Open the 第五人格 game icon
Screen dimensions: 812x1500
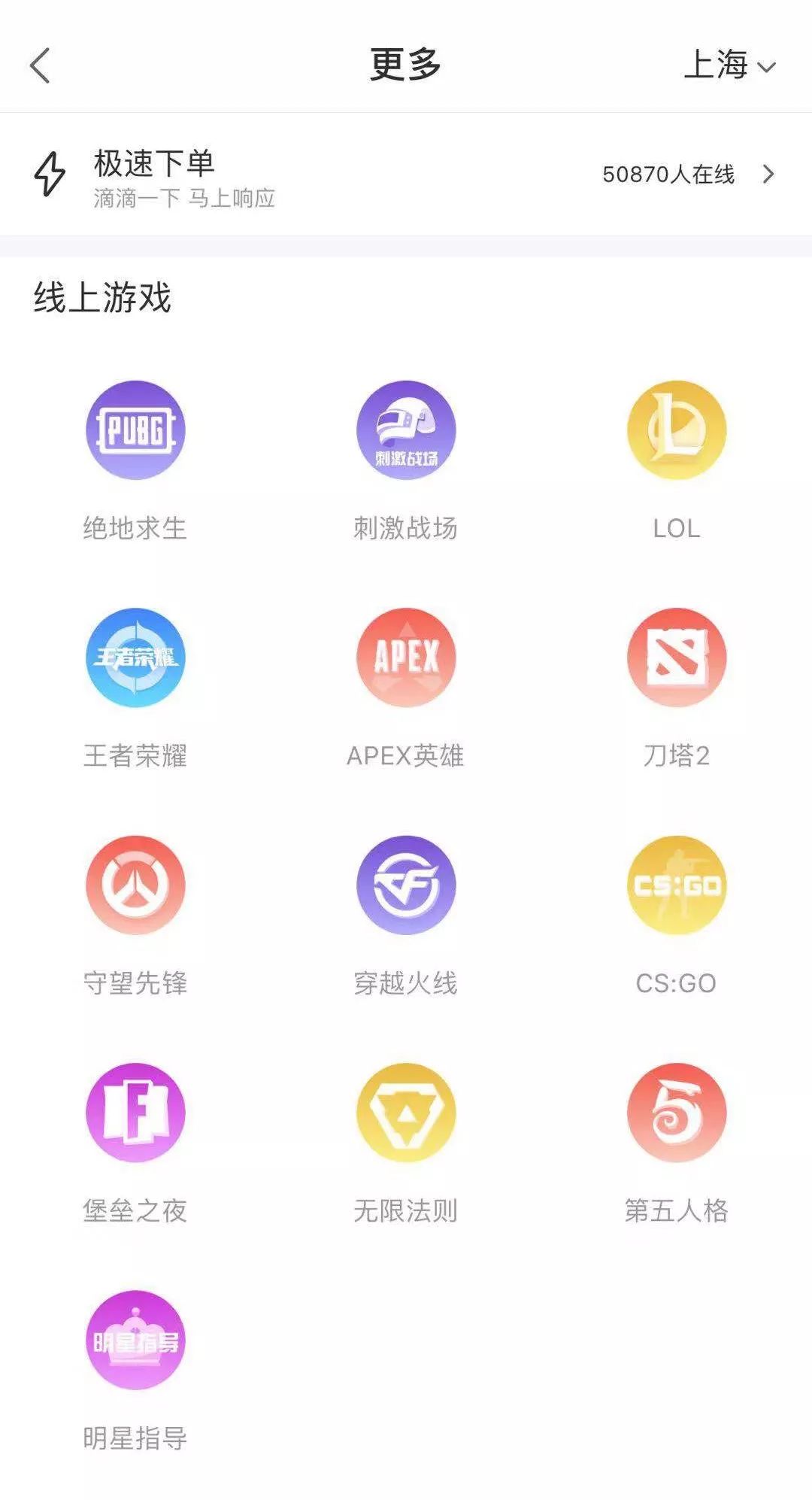point(677,1115)
